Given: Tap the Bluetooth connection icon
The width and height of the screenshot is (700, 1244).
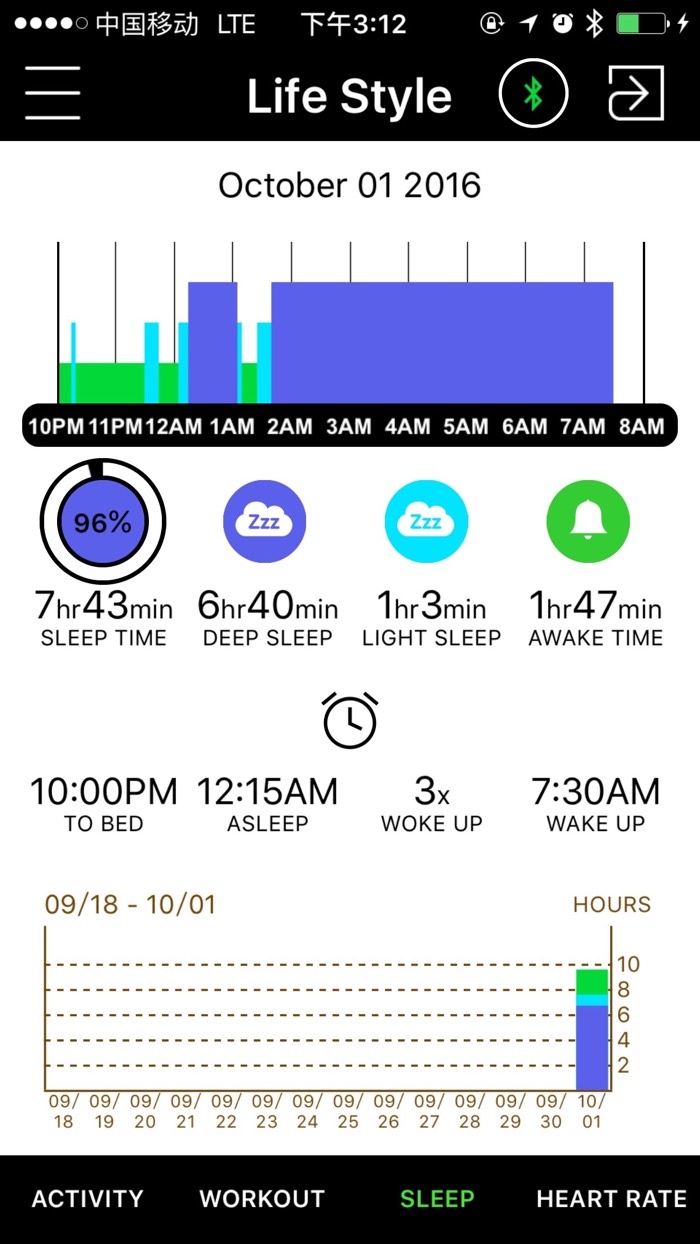Looking at the screenshot, I should pos(533,94).
